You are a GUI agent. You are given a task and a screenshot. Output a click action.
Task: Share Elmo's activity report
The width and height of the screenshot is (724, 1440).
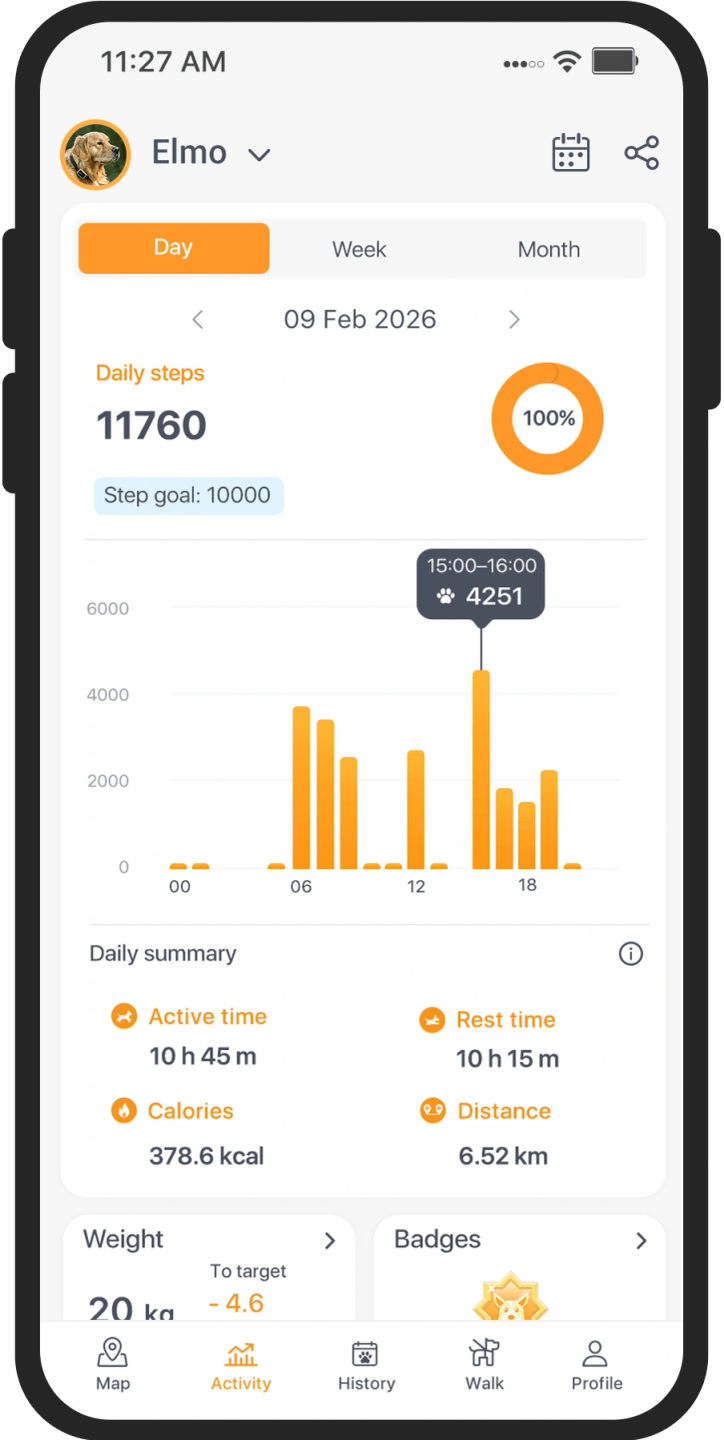coord(642,153)
